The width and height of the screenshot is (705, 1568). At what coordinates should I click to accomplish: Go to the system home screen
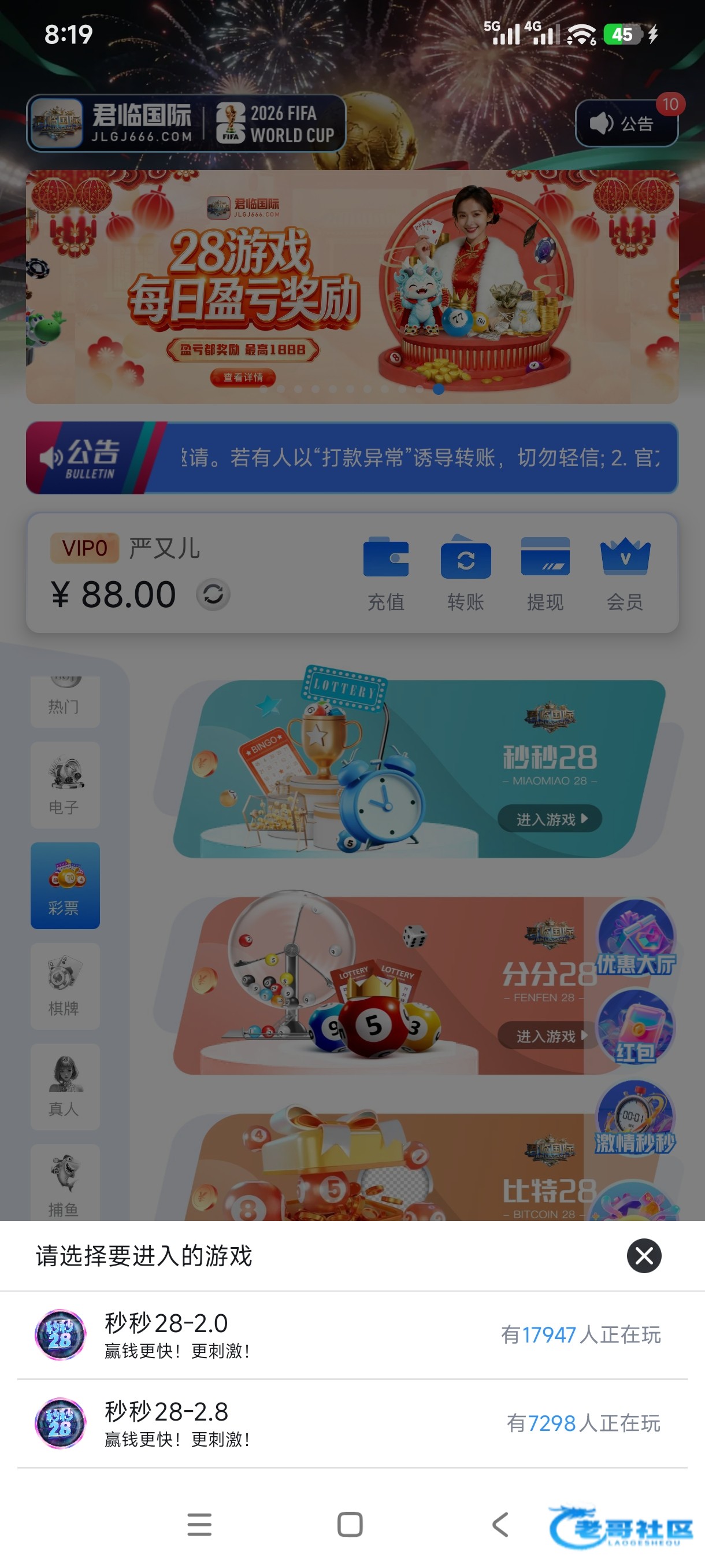tap(350, 1524)
